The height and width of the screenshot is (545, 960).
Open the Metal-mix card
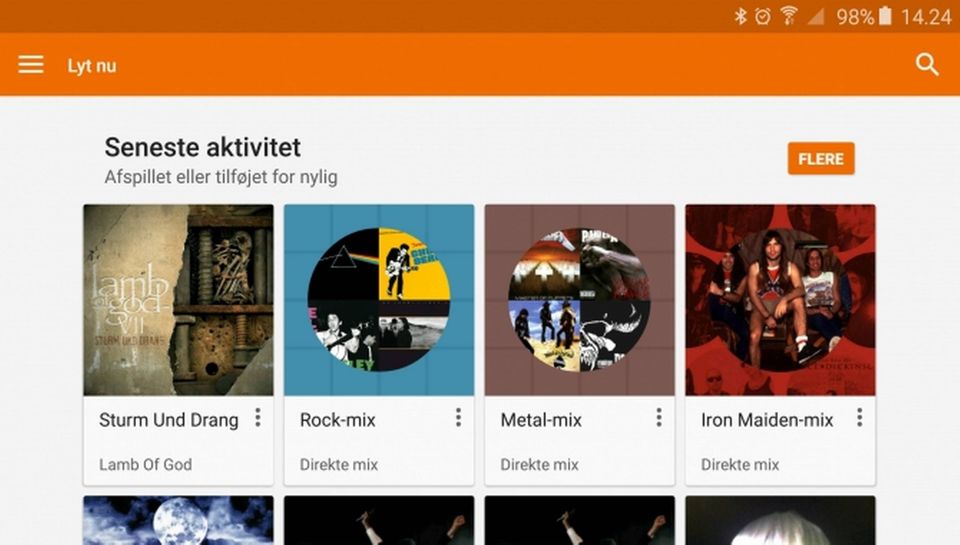(579, 300)
